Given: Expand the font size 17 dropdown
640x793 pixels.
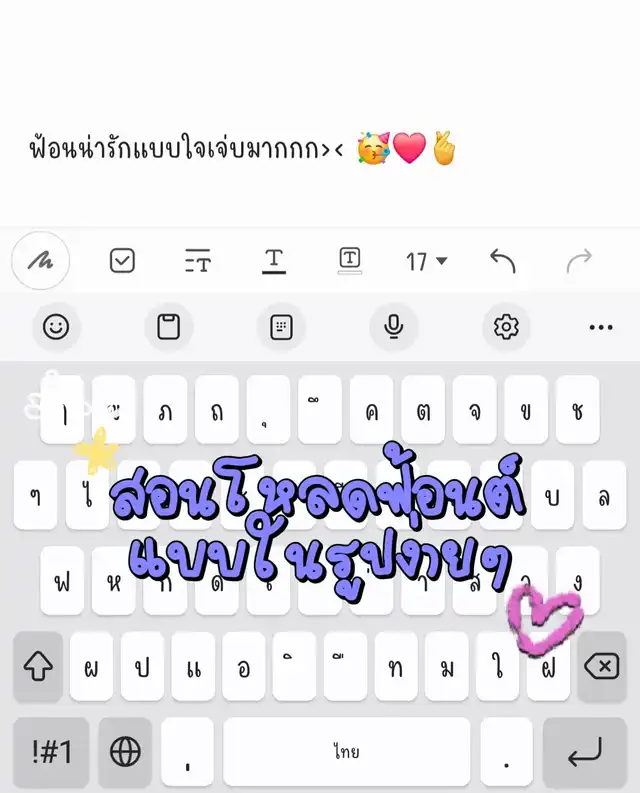Looking at the screenshot, I should point(426,261).
